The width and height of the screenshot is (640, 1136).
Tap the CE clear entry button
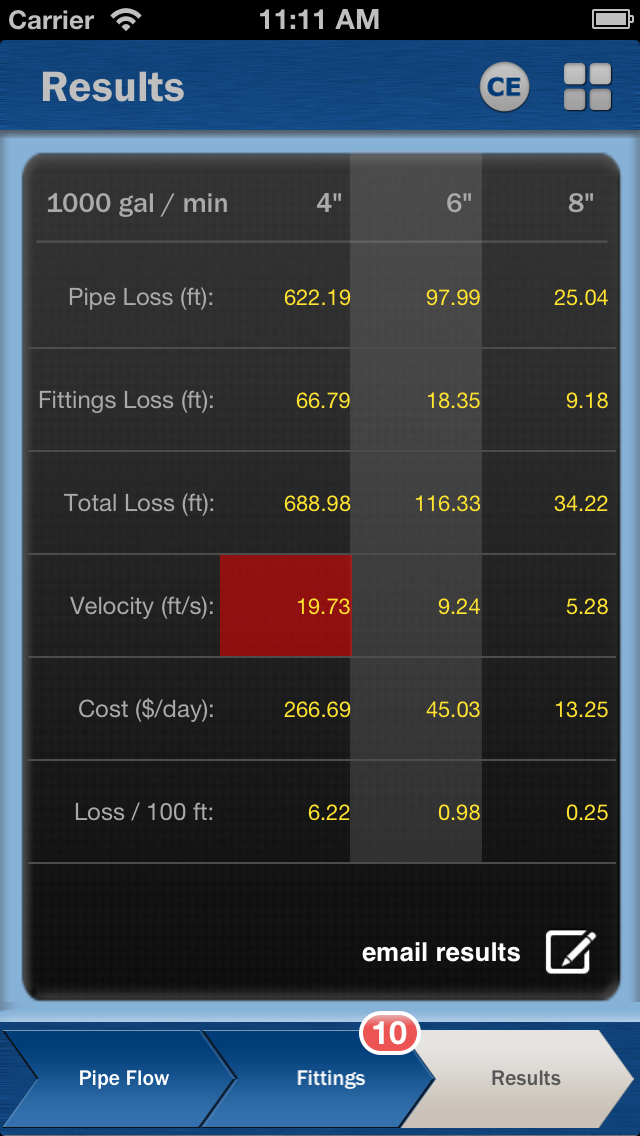[504, 87]
